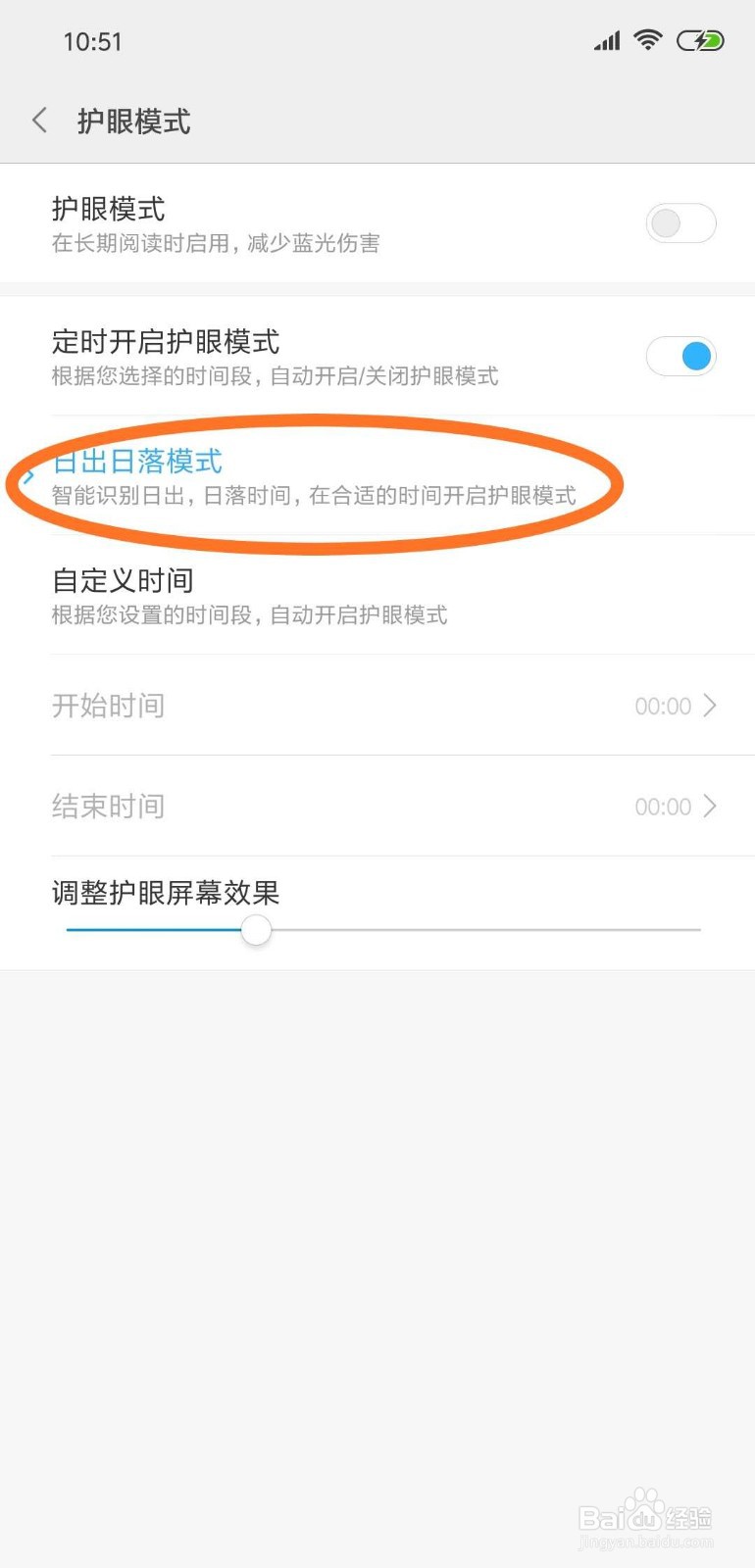Image resolution: width=755 pixels, height=1568 pixels.
Task: Open the 00:00 start time picker
Action: [x=665, y=707]
